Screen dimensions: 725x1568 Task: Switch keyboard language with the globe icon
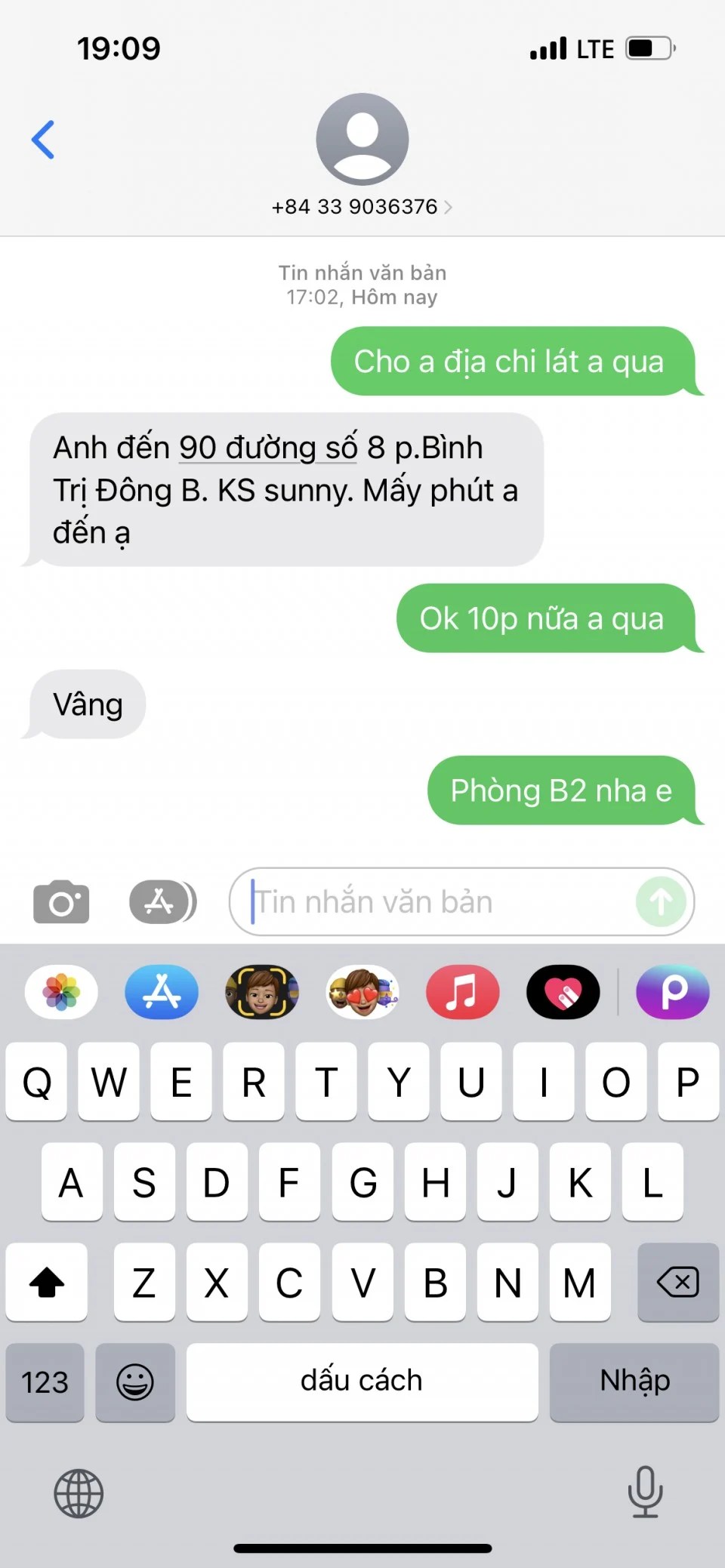pos(79,1493)
